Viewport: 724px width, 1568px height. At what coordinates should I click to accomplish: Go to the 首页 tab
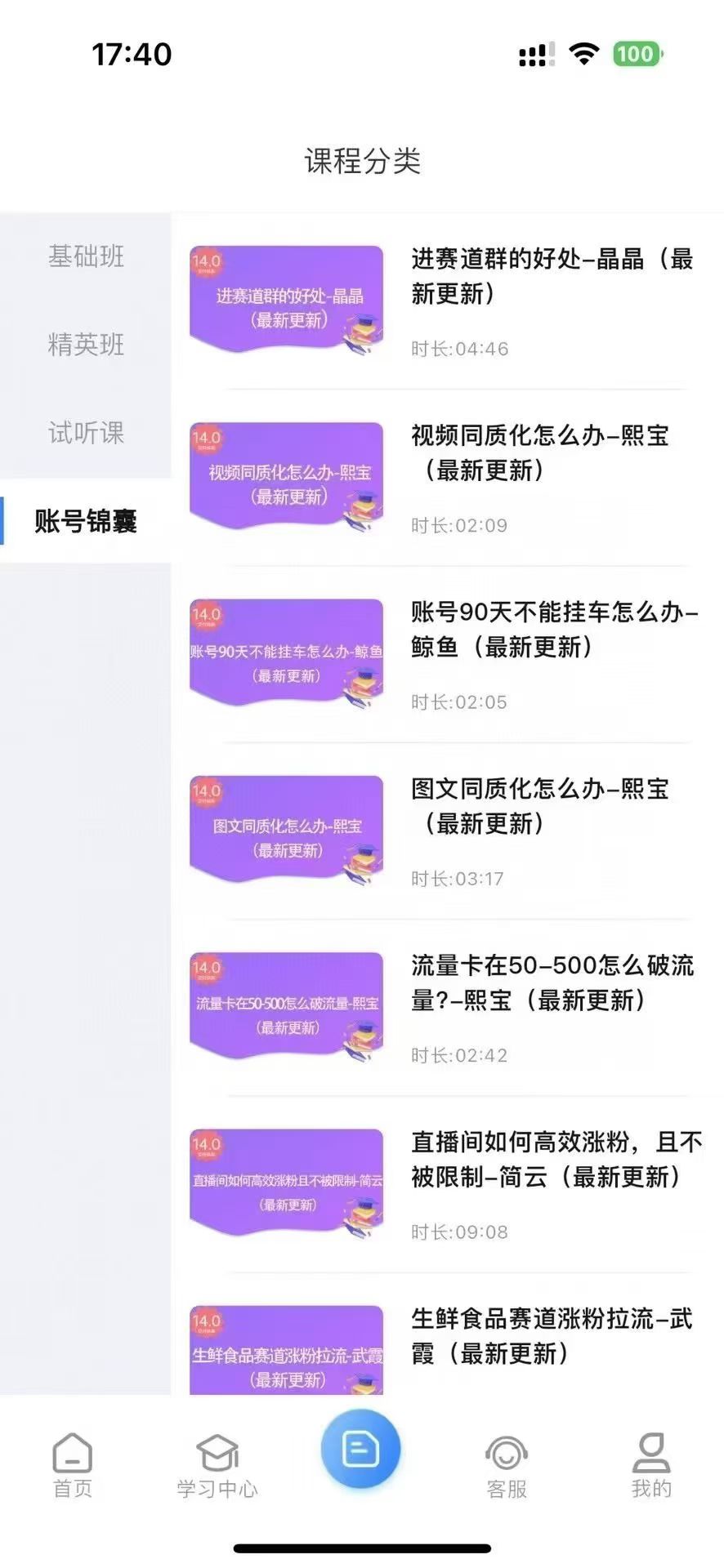click(73, 1465)
